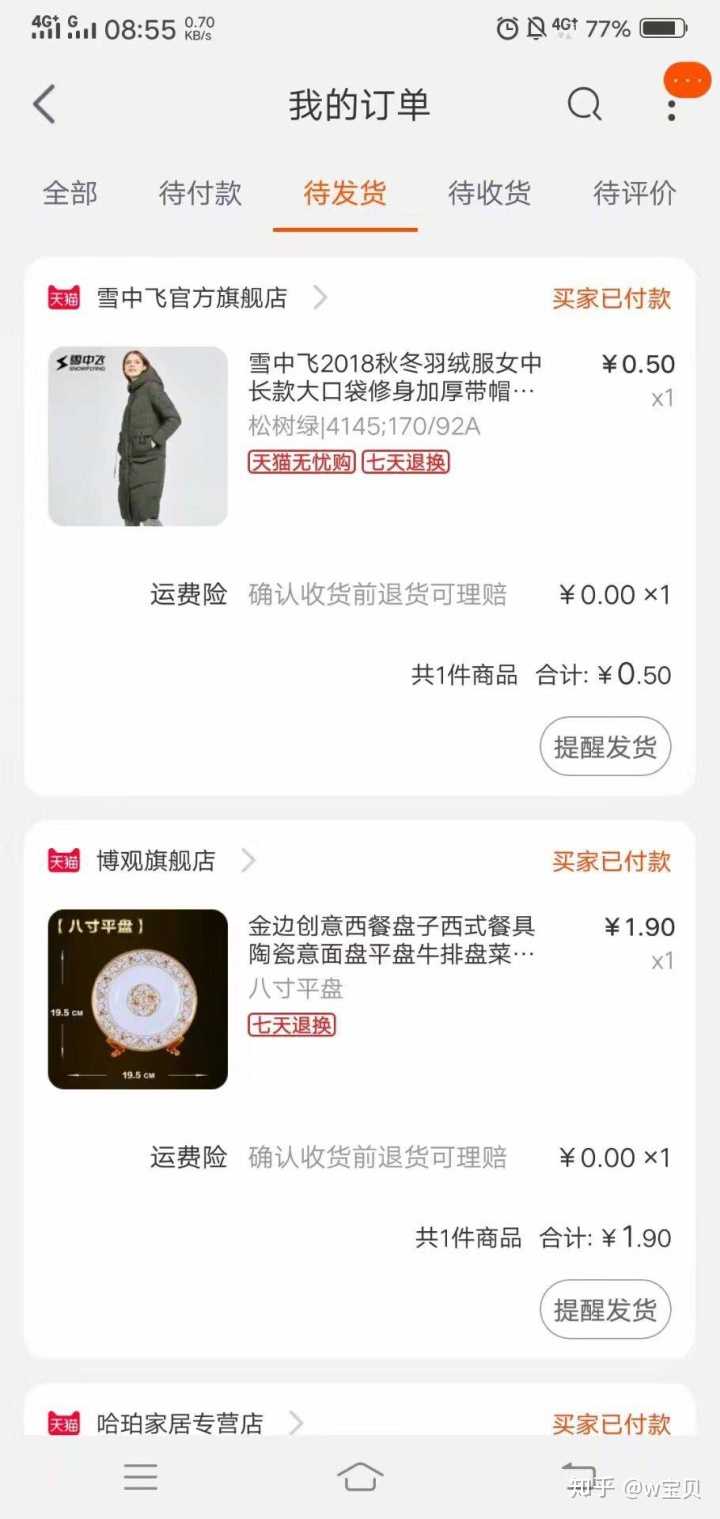View the 金边创意西餐盘子 order details
Viewport: 720px width, 1519px height.
pyautogui.click(x=391, y=940)
